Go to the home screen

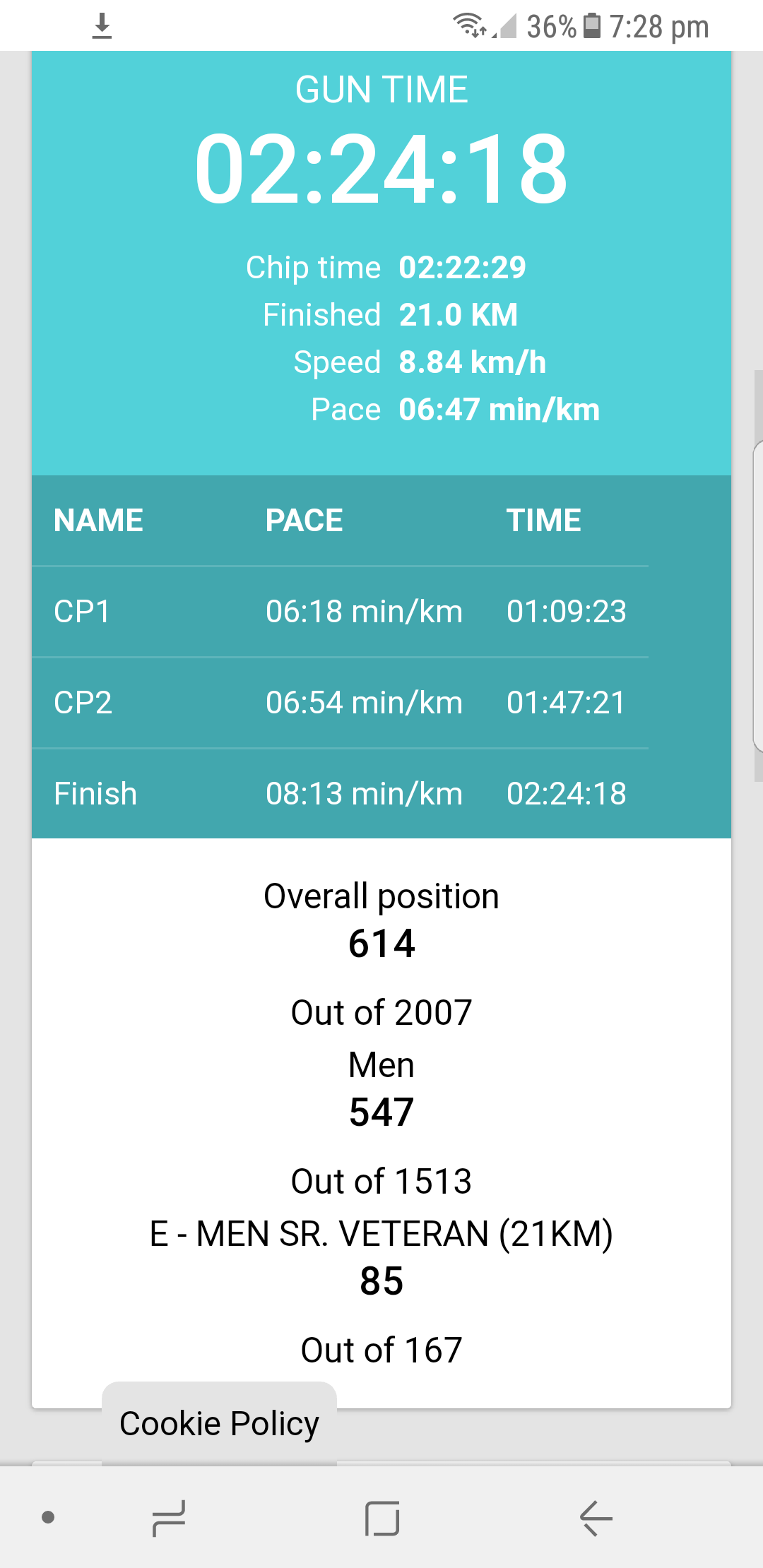(x=382, y=1518)
